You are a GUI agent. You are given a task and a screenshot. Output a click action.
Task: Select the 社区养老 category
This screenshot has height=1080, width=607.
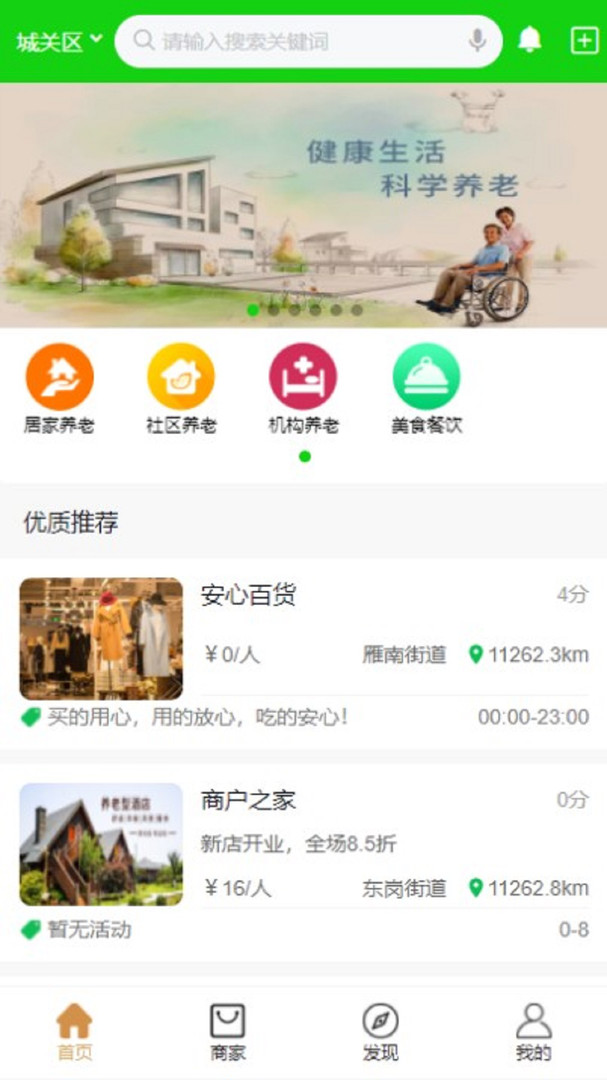[x=181, y=389]
